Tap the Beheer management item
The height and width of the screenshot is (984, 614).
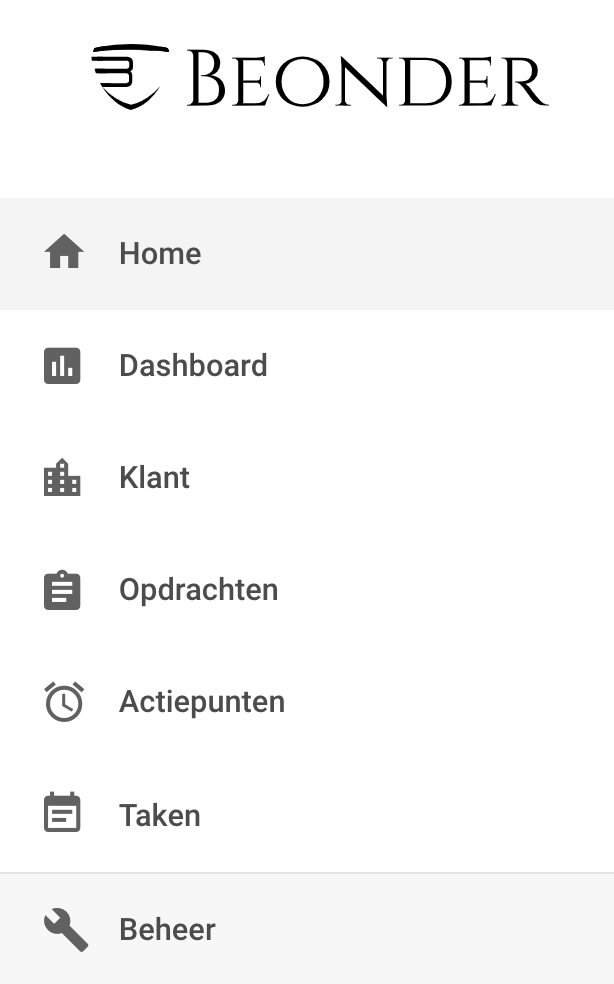[167, 930]
